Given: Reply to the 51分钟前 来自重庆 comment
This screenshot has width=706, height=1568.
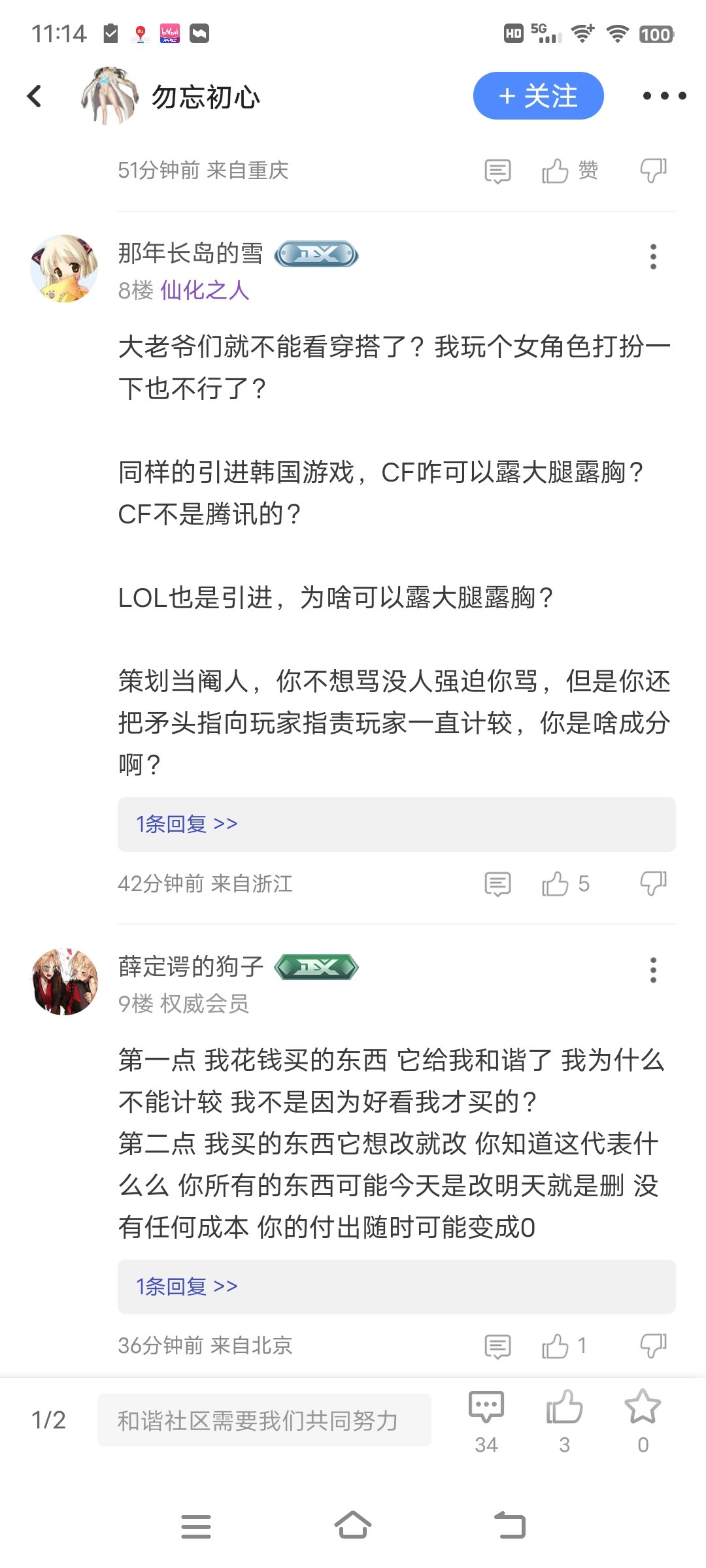Looking at the screenshot, I should (497, 171).
